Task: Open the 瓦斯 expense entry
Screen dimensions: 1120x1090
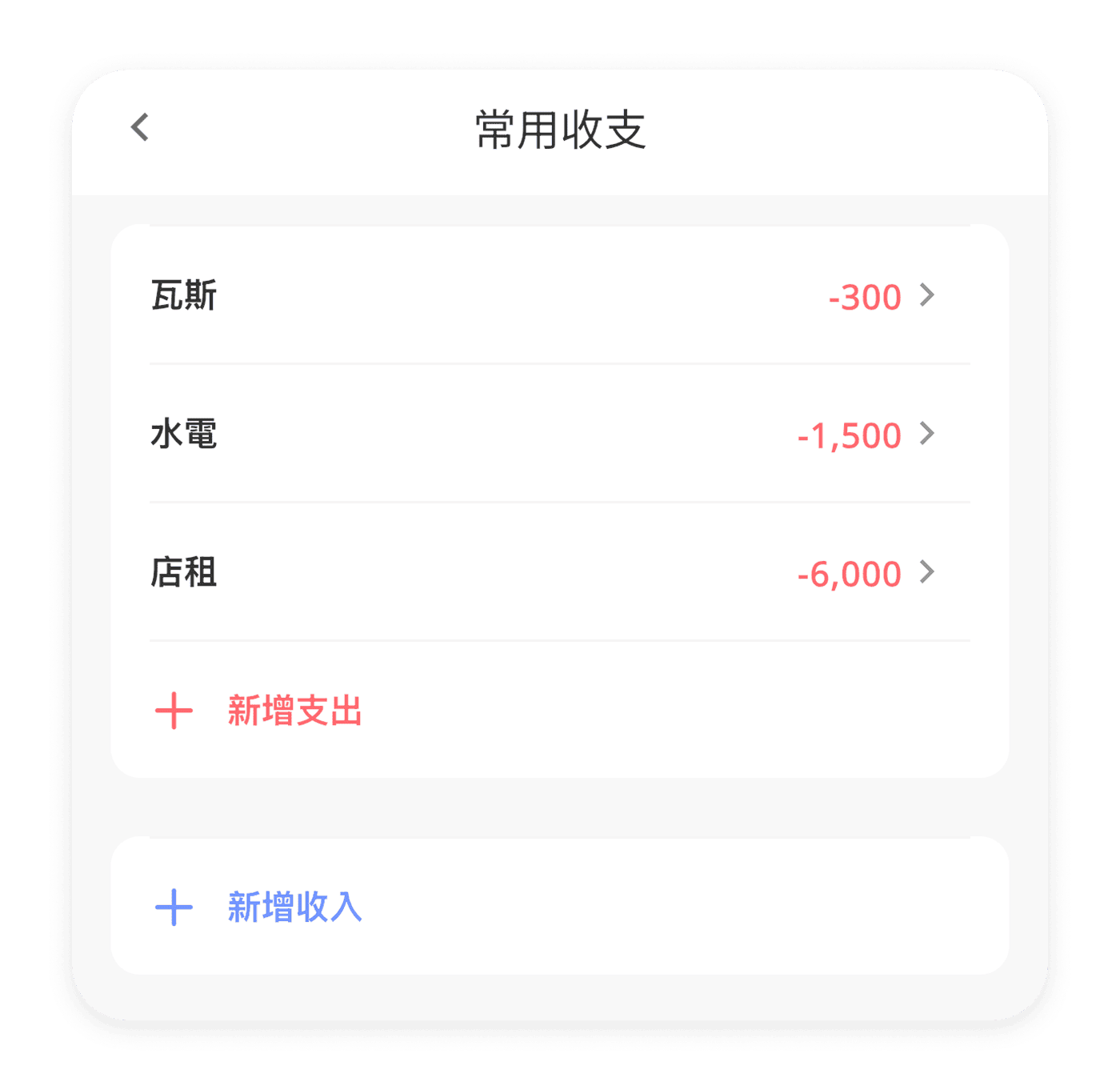Action: 559,295
